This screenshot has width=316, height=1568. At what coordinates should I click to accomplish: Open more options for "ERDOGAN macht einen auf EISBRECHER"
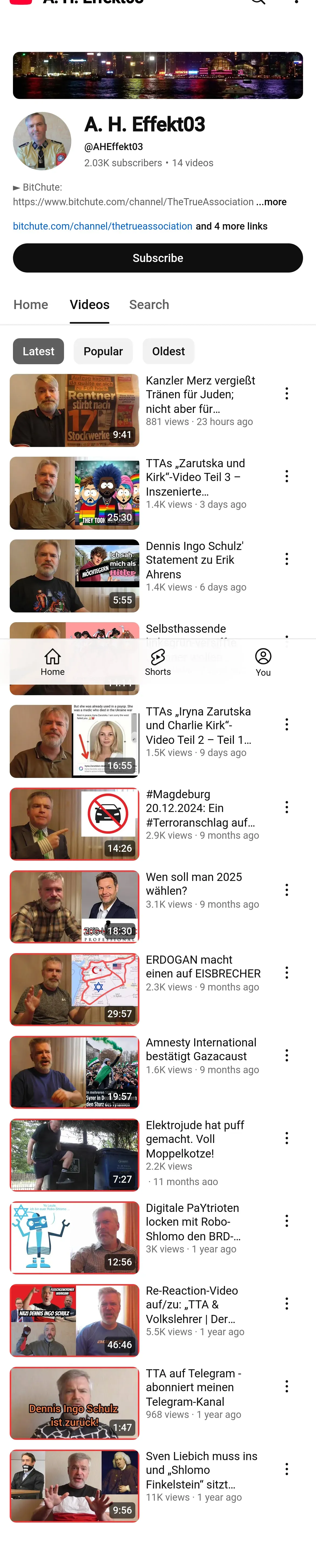click(x=287, y=973)
